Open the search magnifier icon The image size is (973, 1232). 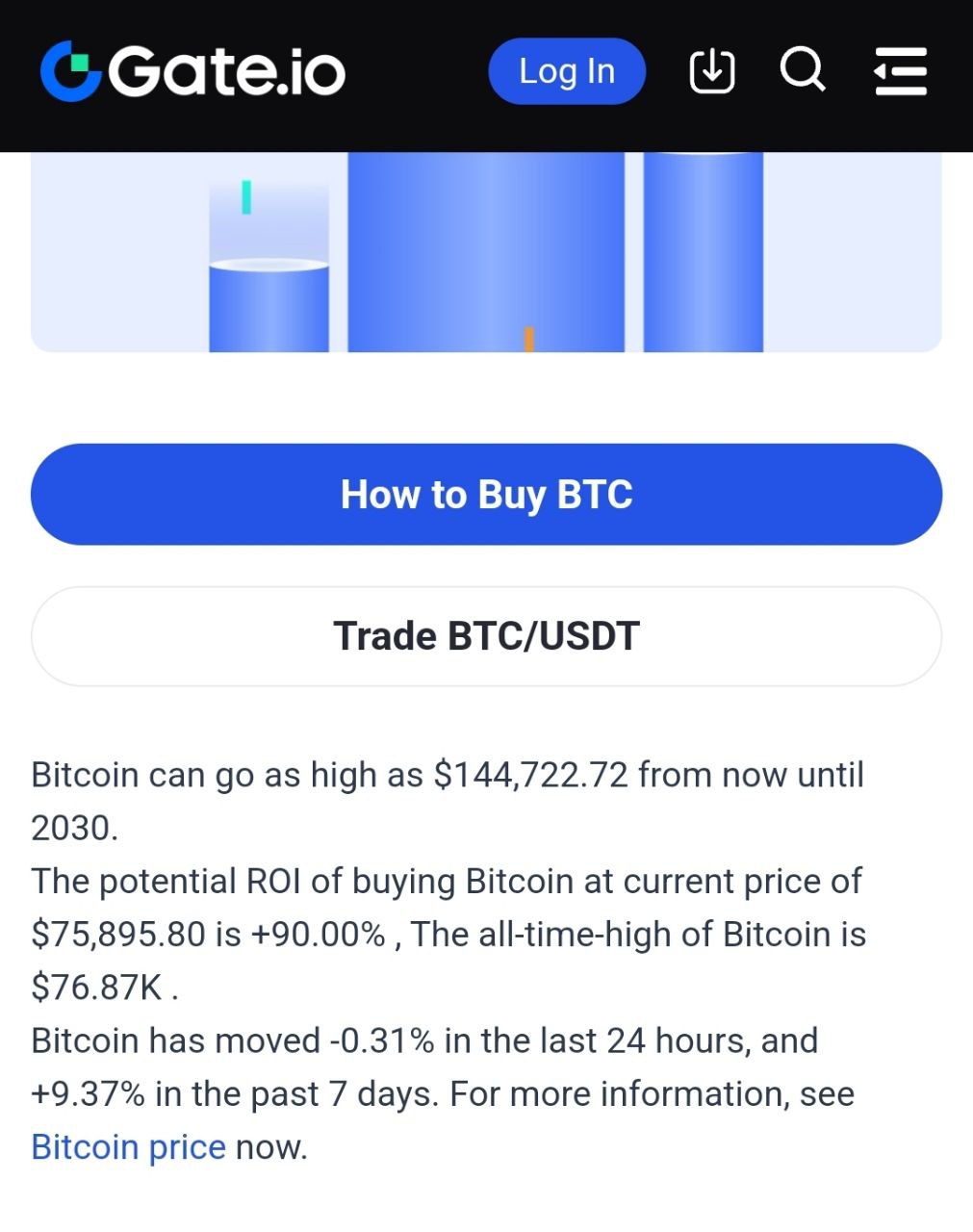[x=802, y=70]
